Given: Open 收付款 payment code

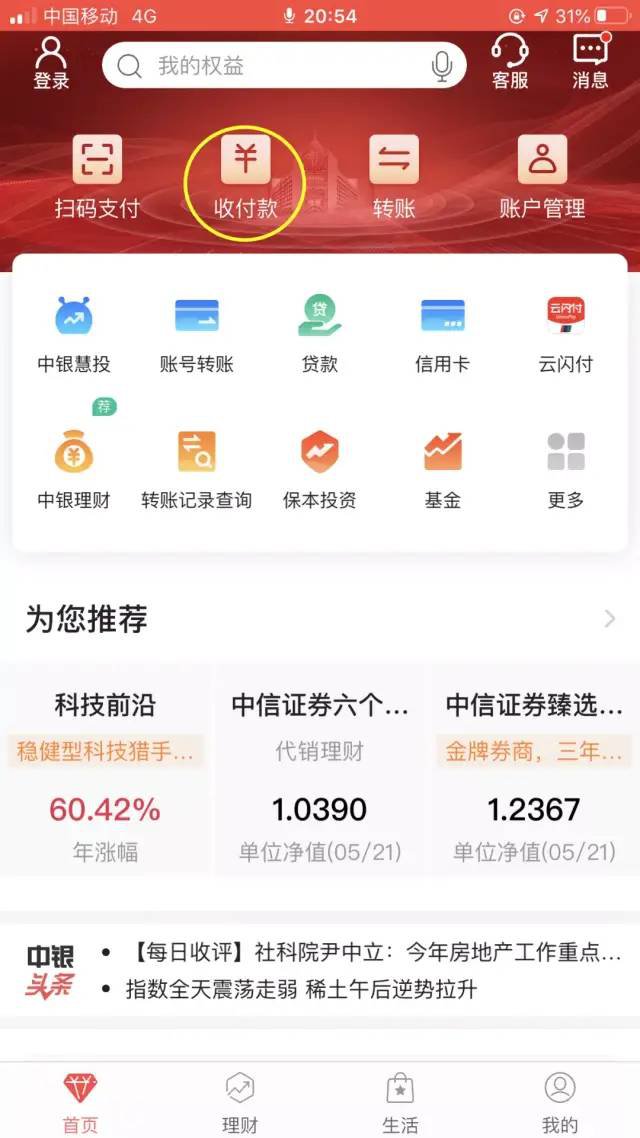Looking at the screenshot, I should [245, 178].
